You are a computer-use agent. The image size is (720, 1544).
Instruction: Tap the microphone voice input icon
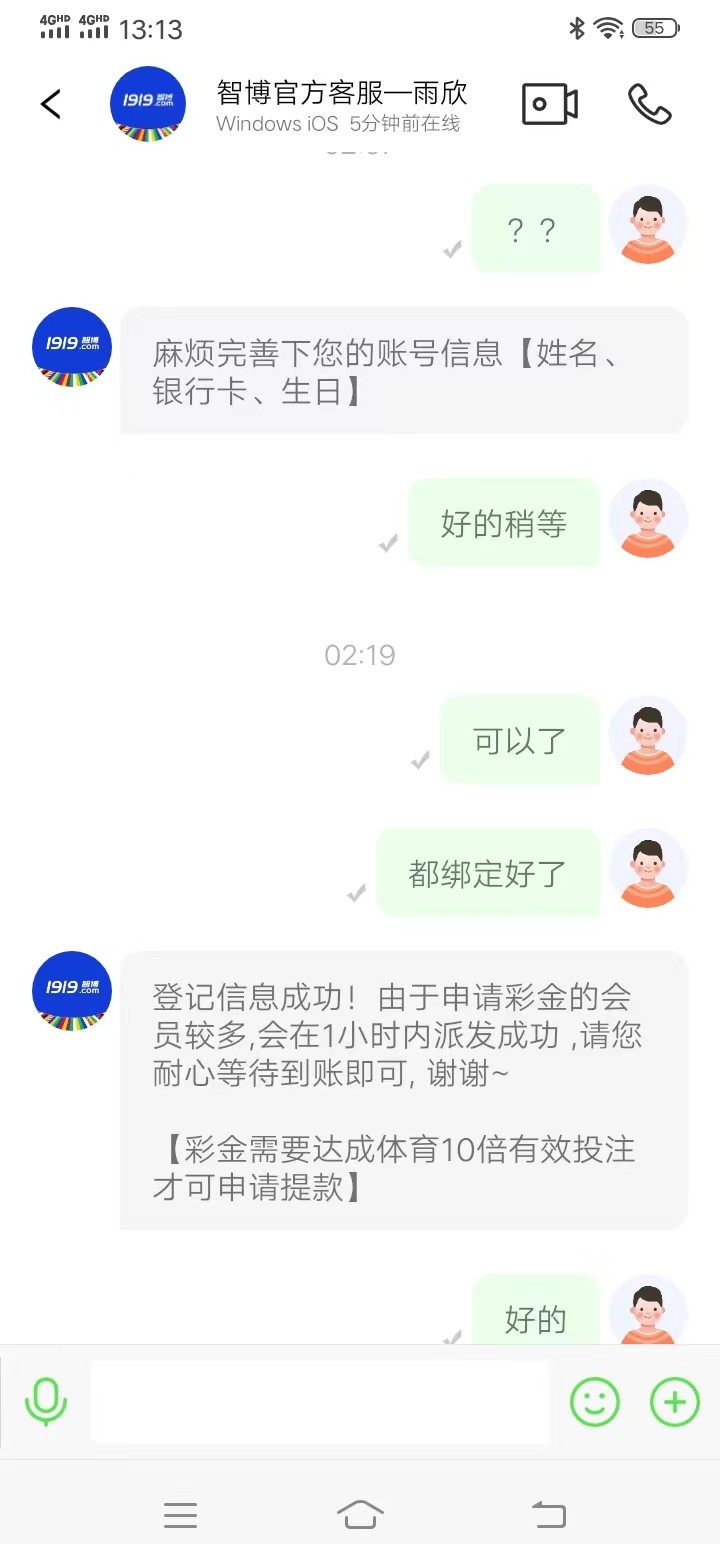(46, 1402)
